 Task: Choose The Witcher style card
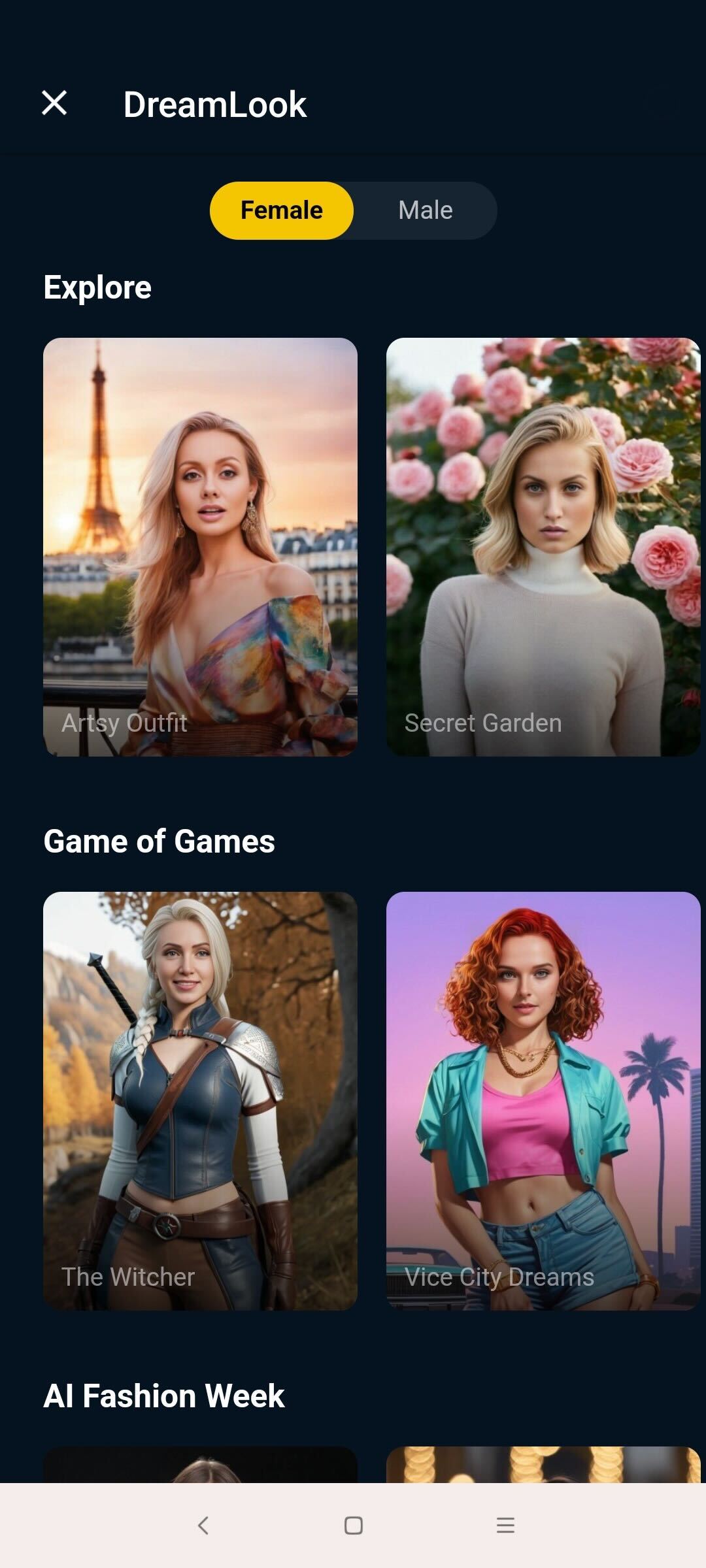(x=200, y=1101)
